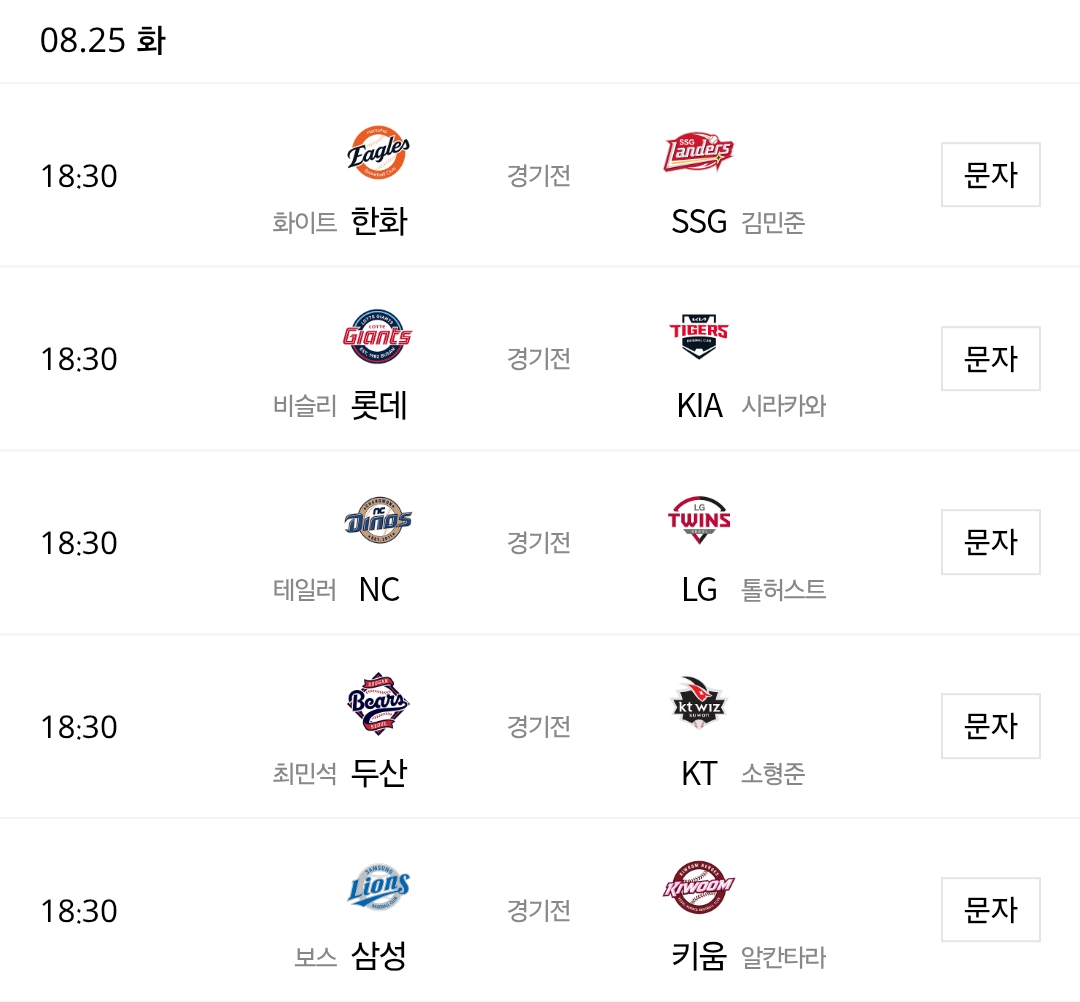View the 두산 vs KT game details

pyautogui.click(x=540, y=727)
